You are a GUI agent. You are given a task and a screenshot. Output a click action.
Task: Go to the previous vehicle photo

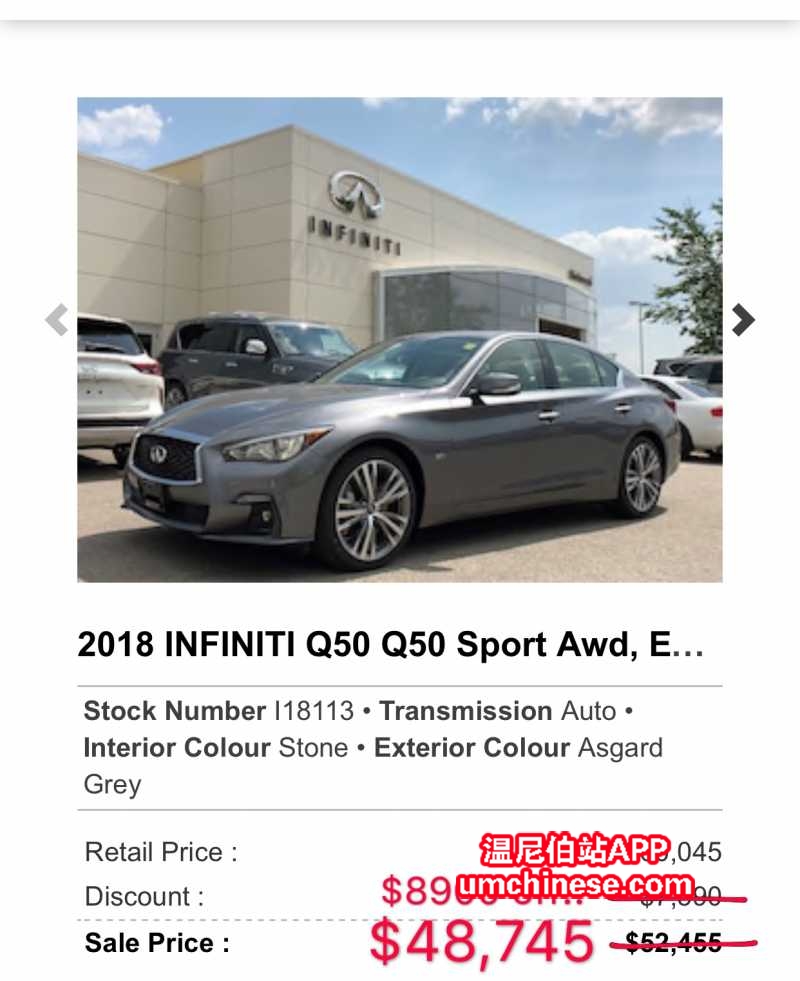click(57, 320)
